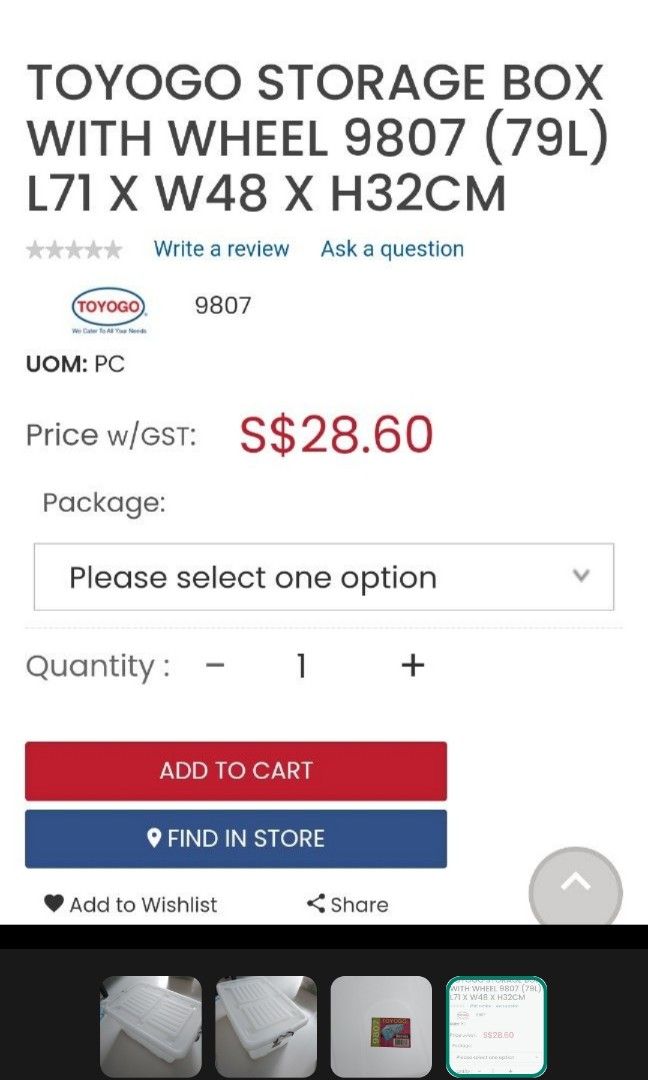The image size is (648, 1080).
Task: View the second storage box photo thumbnail
Action: (266, 1026)
